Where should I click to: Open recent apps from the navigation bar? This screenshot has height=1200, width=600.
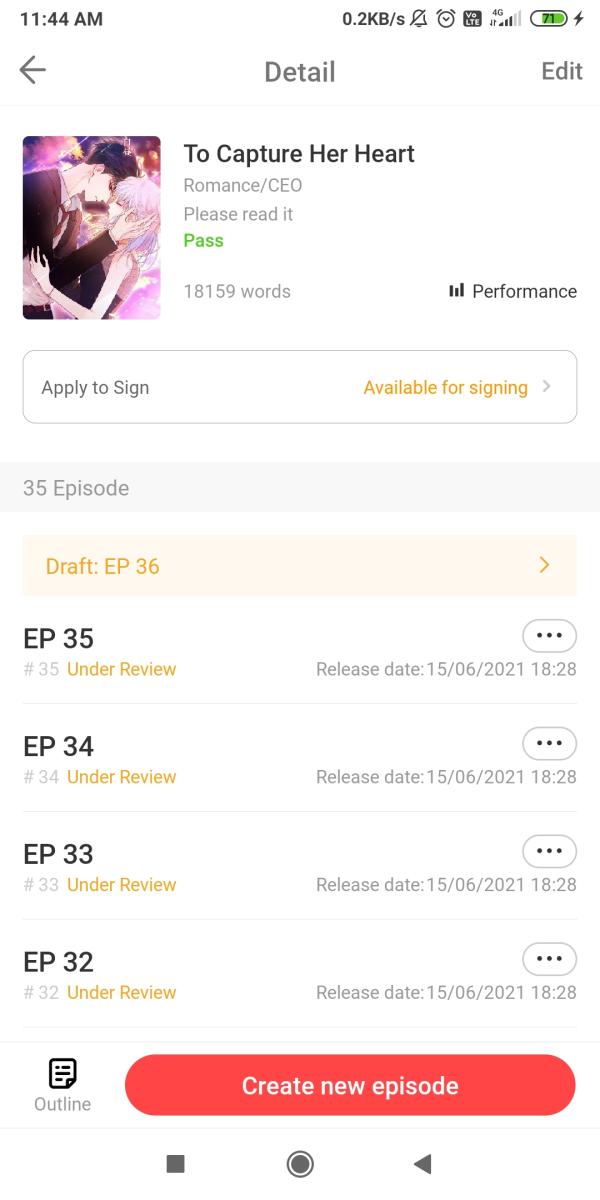(x=175, y=1163)
